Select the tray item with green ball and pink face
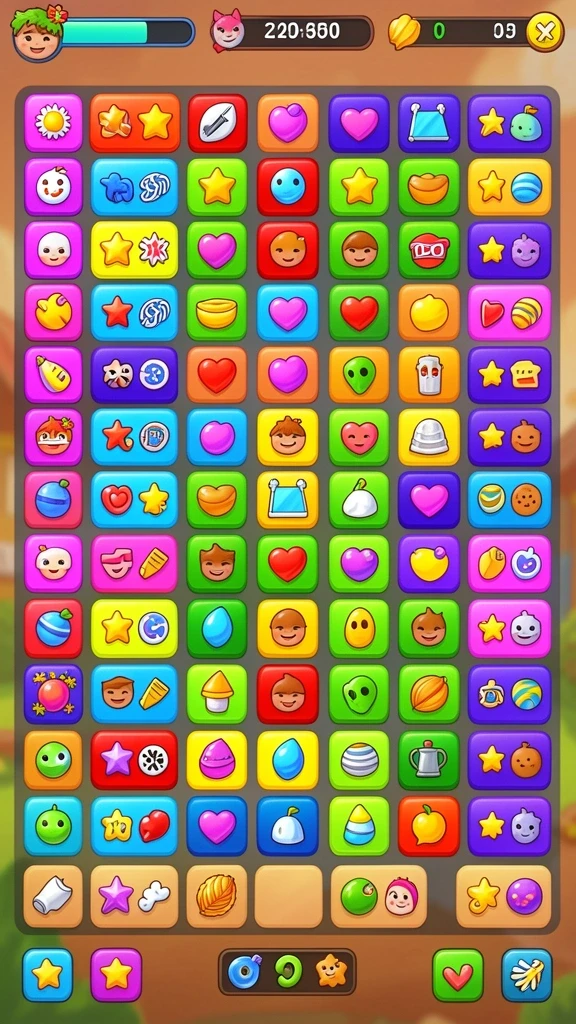576x1024 pixels. tap(379, 896)
